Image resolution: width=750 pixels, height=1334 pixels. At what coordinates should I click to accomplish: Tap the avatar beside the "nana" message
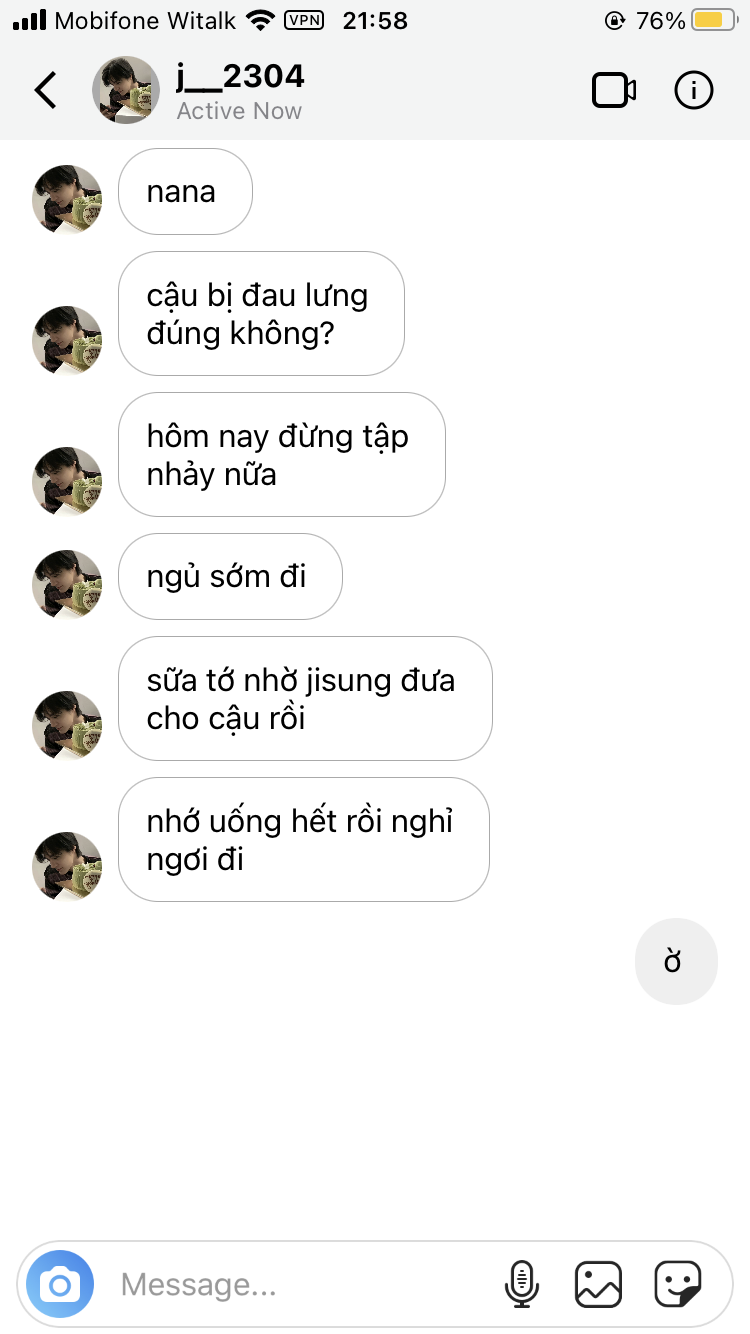click(x=68, y=199)
